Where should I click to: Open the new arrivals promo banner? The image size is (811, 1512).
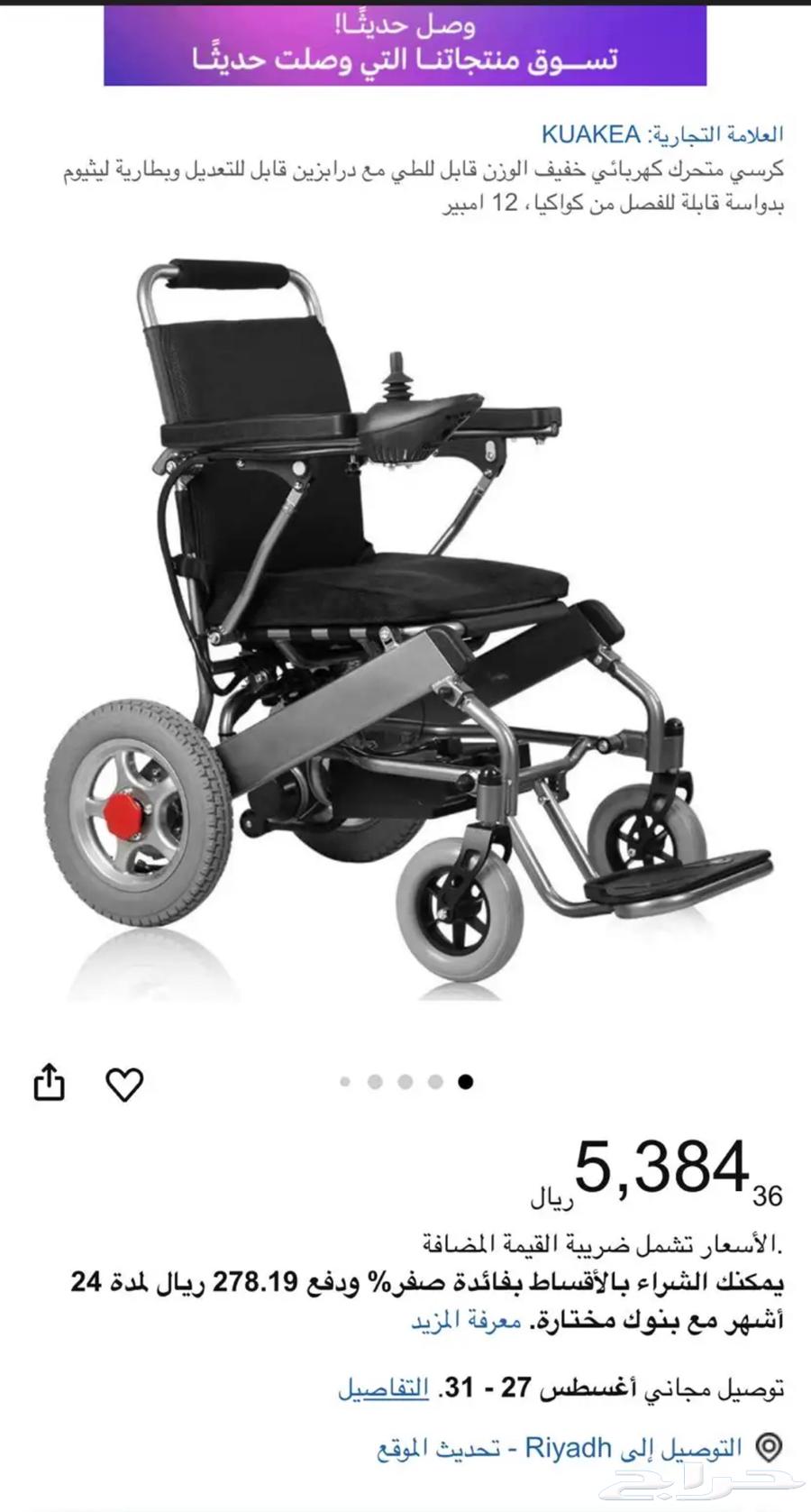(x=405, y=45)
